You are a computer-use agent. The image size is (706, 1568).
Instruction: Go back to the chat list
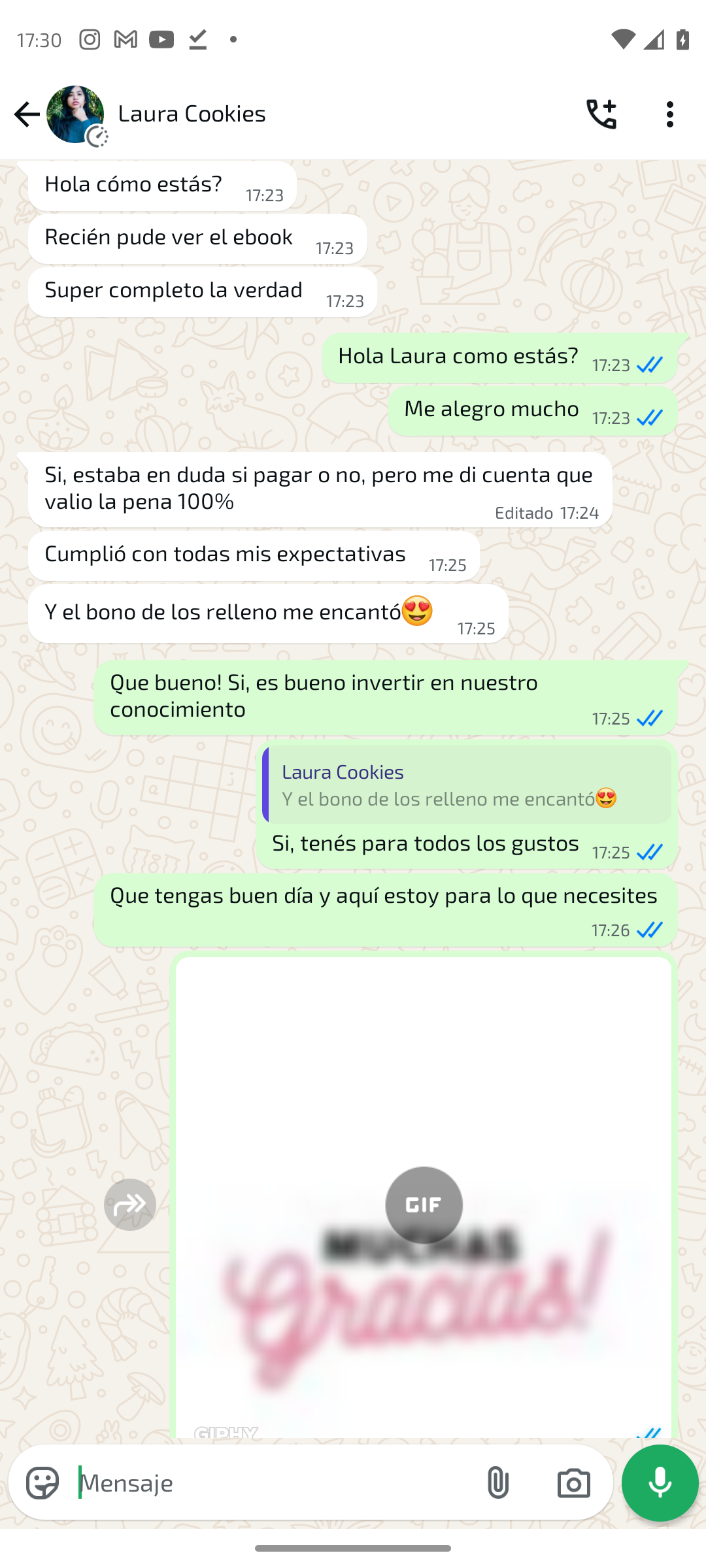(26, 114)
